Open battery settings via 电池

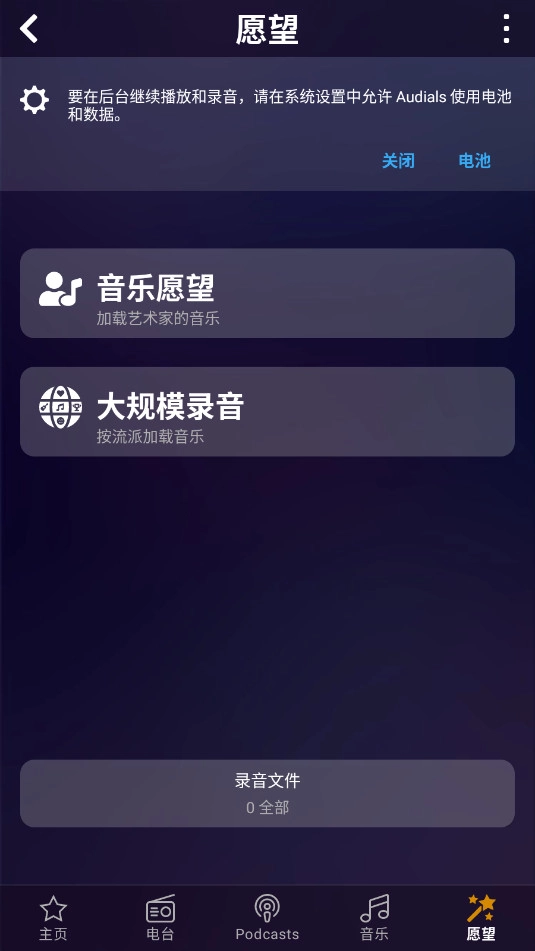(x=474, y=161)
